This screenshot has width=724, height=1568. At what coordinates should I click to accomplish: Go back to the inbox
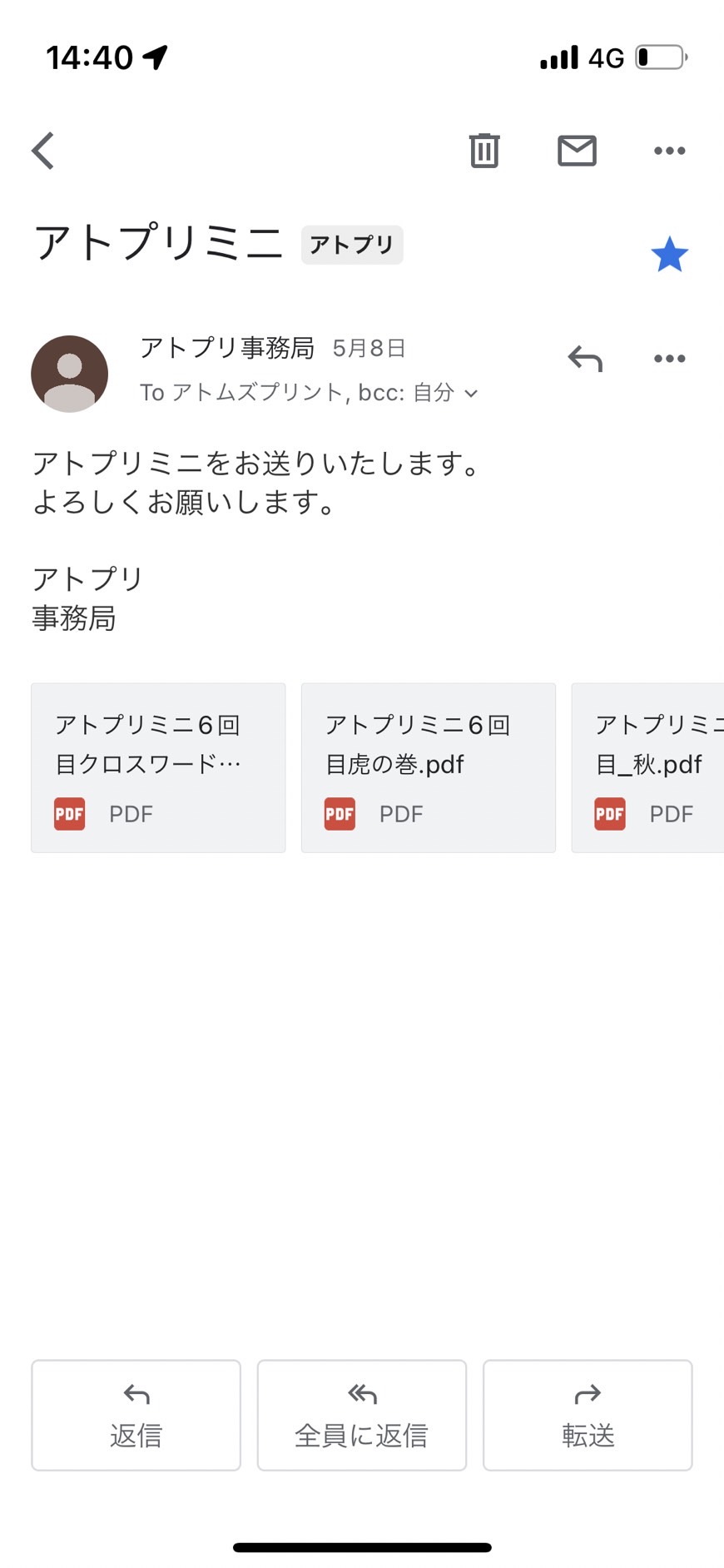coord(43,151)
